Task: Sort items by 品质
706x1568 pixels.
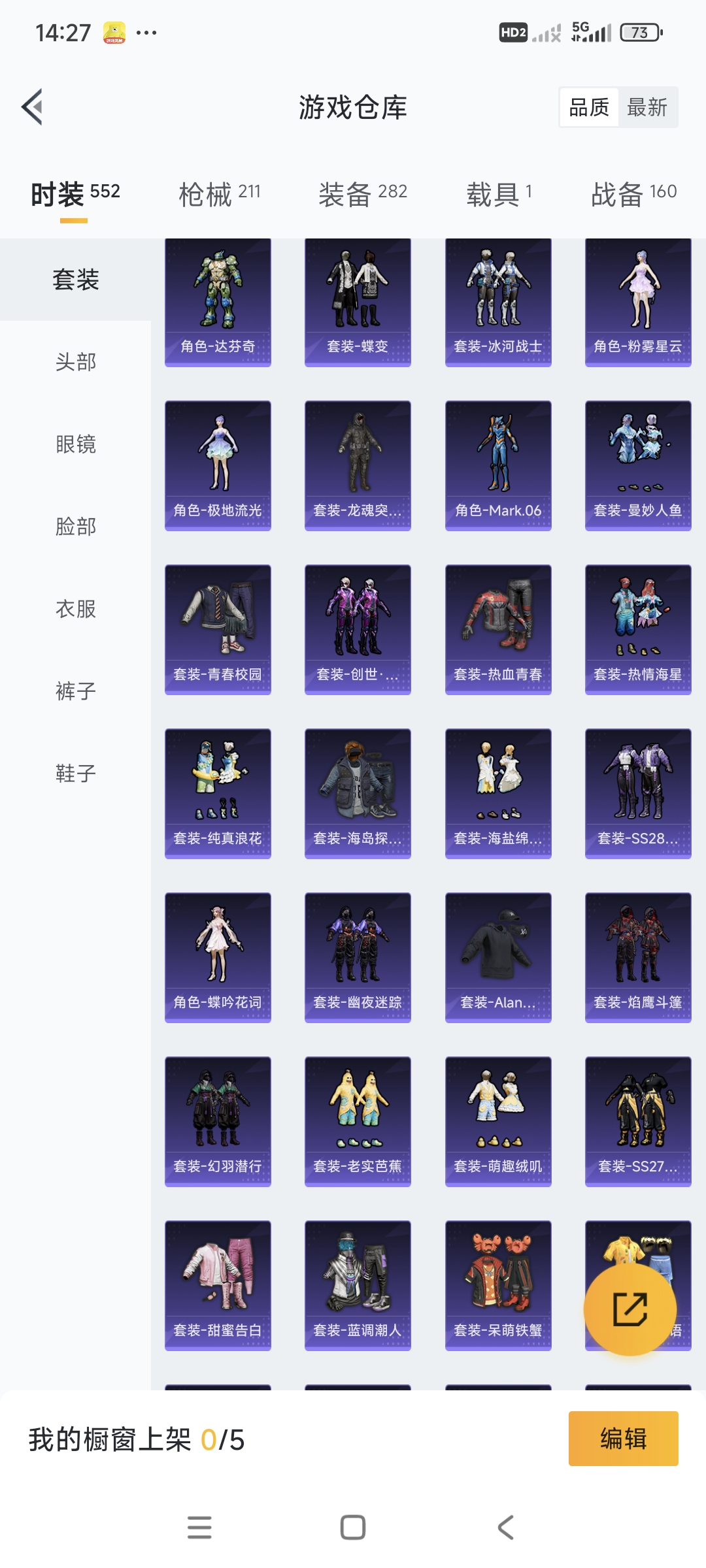Action: [589, 107]
